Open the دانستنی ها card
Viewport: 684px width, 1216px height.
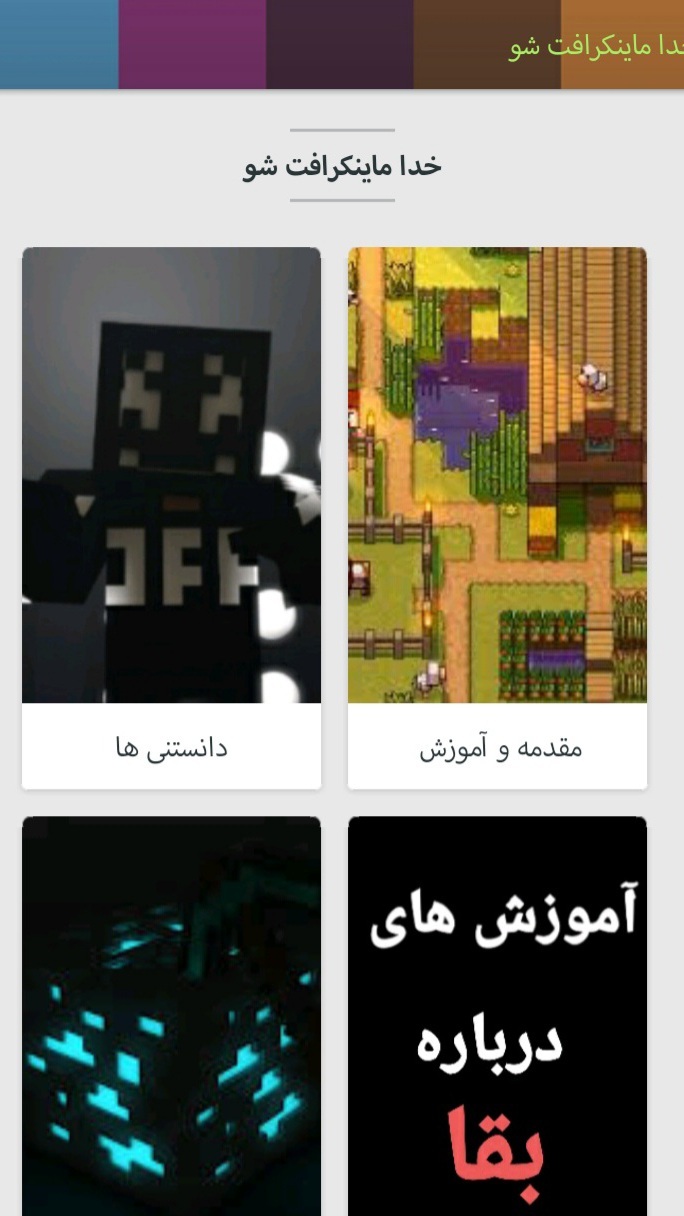coord(171,517)
